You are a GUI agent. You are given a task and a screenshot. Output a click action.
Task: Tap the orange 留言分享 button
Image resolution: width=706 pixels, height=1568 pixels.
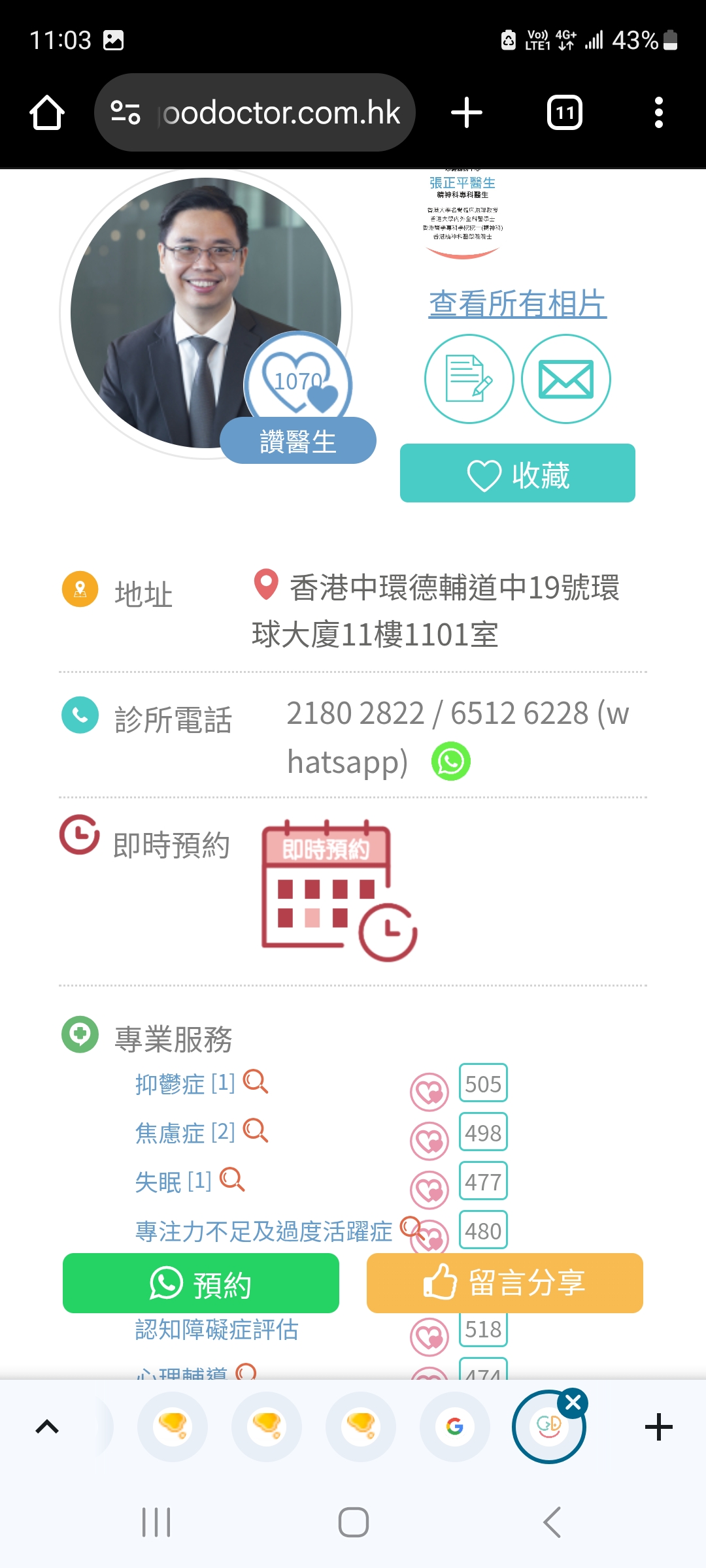[505, 1284]
